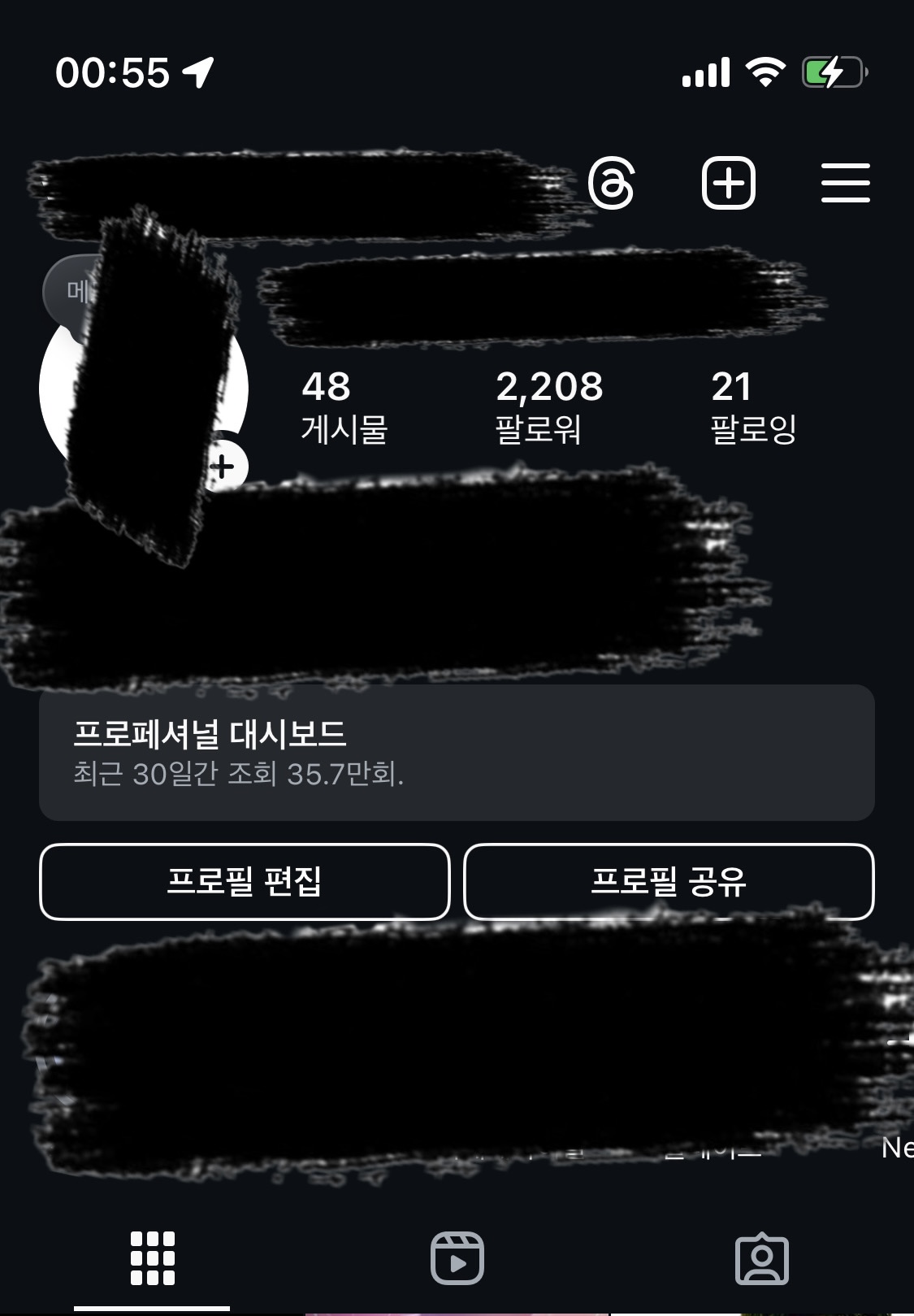Screen dimensions: 914x1316
Task: Open the hamburger menu
Action: click(845, 183)
